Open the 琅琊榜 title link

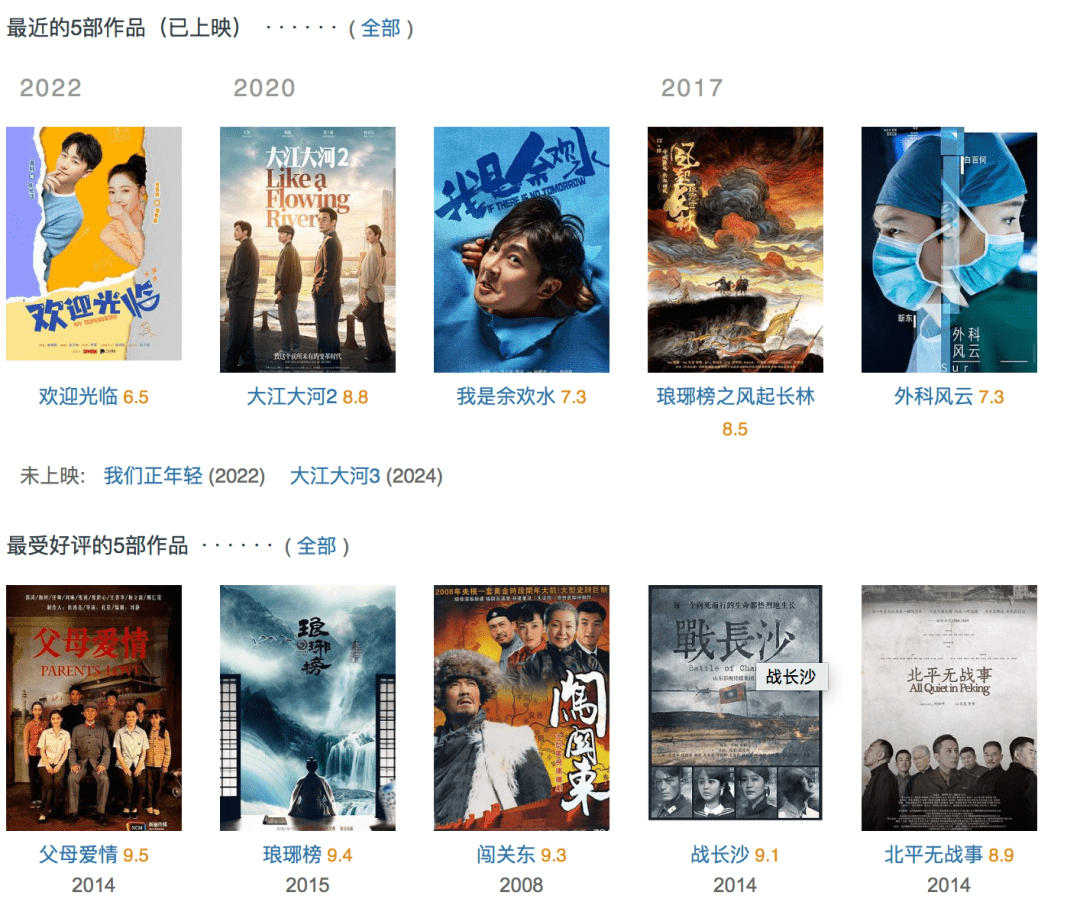click(x=292, y=855)
